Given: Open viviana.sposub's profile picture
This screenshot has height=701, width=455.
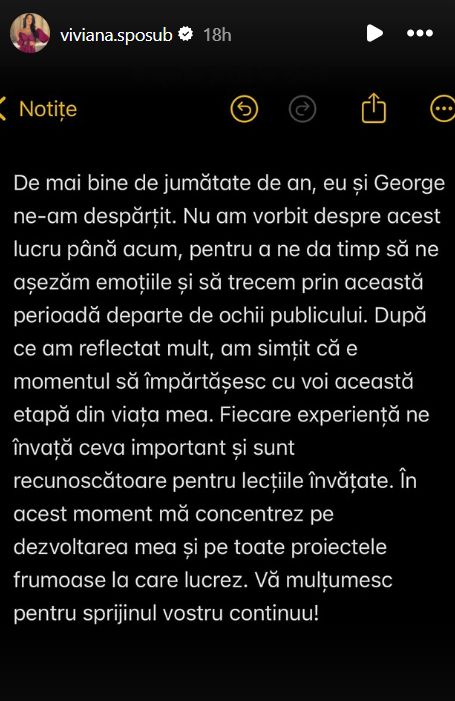Looking at the screenshot, I should point(30,34).
